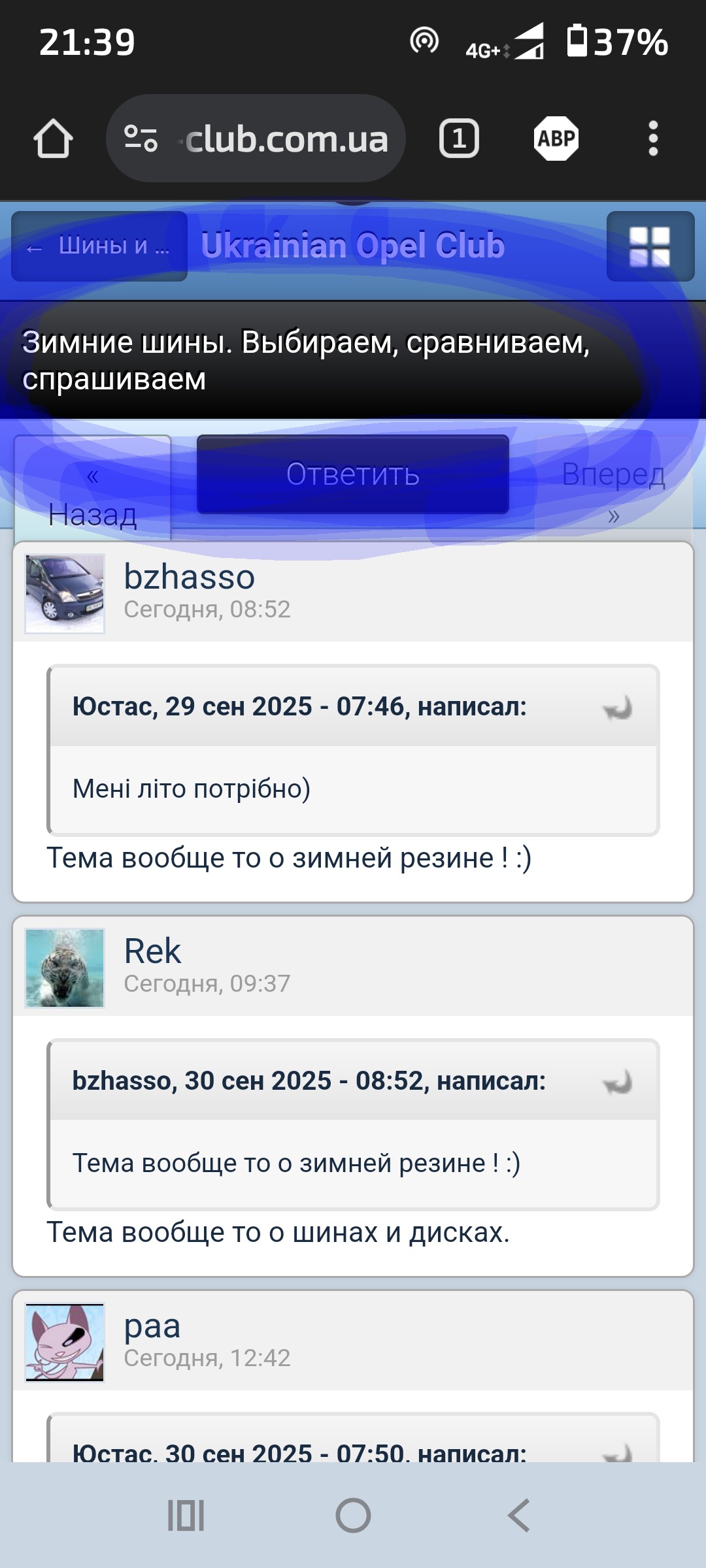The image size is (706, 1568).
Task: Open Rek's profile
Action: click(x=152, y=951)
